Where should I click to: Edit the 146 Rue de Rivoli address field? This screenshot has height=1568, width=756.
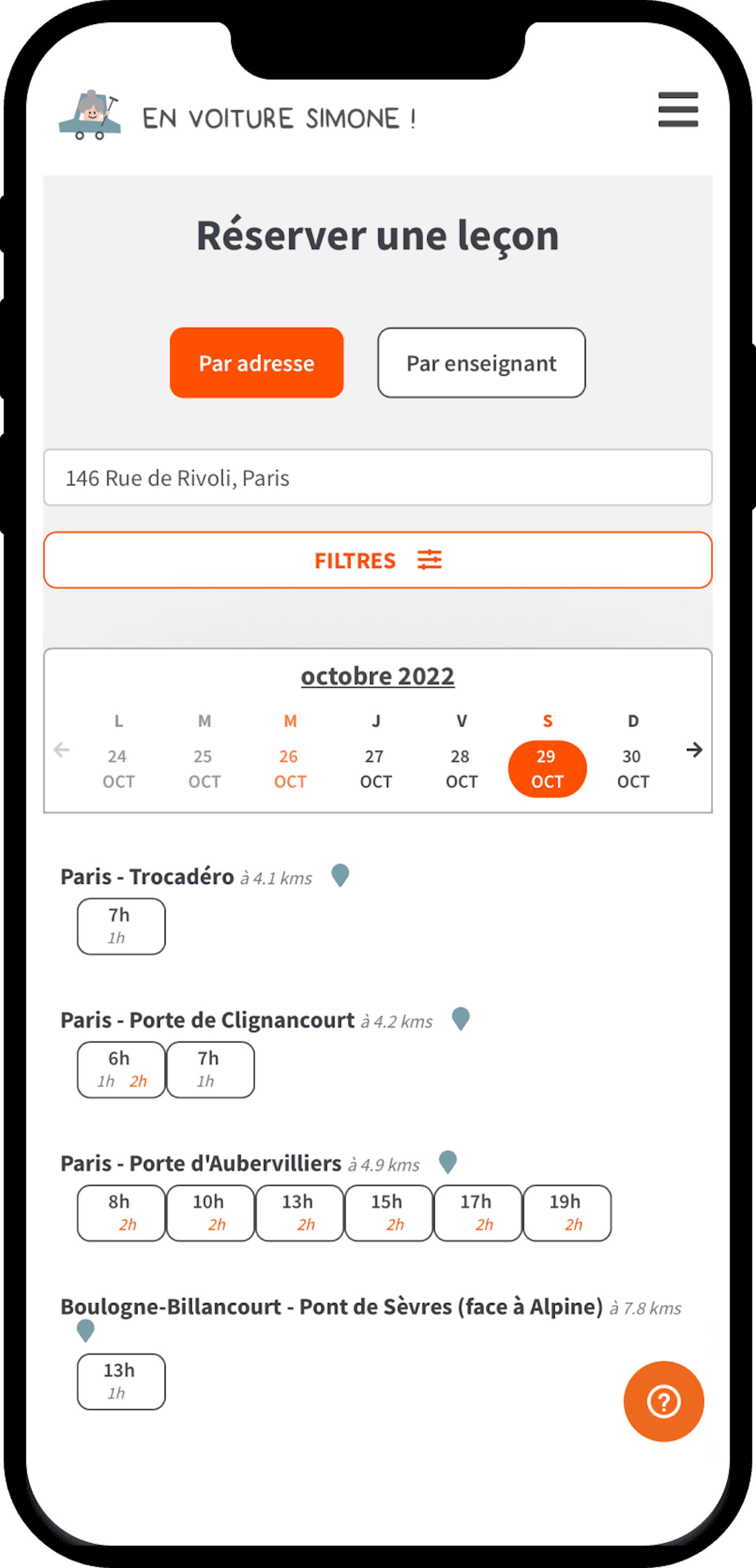pyautogui.click(x=377, y=478)
